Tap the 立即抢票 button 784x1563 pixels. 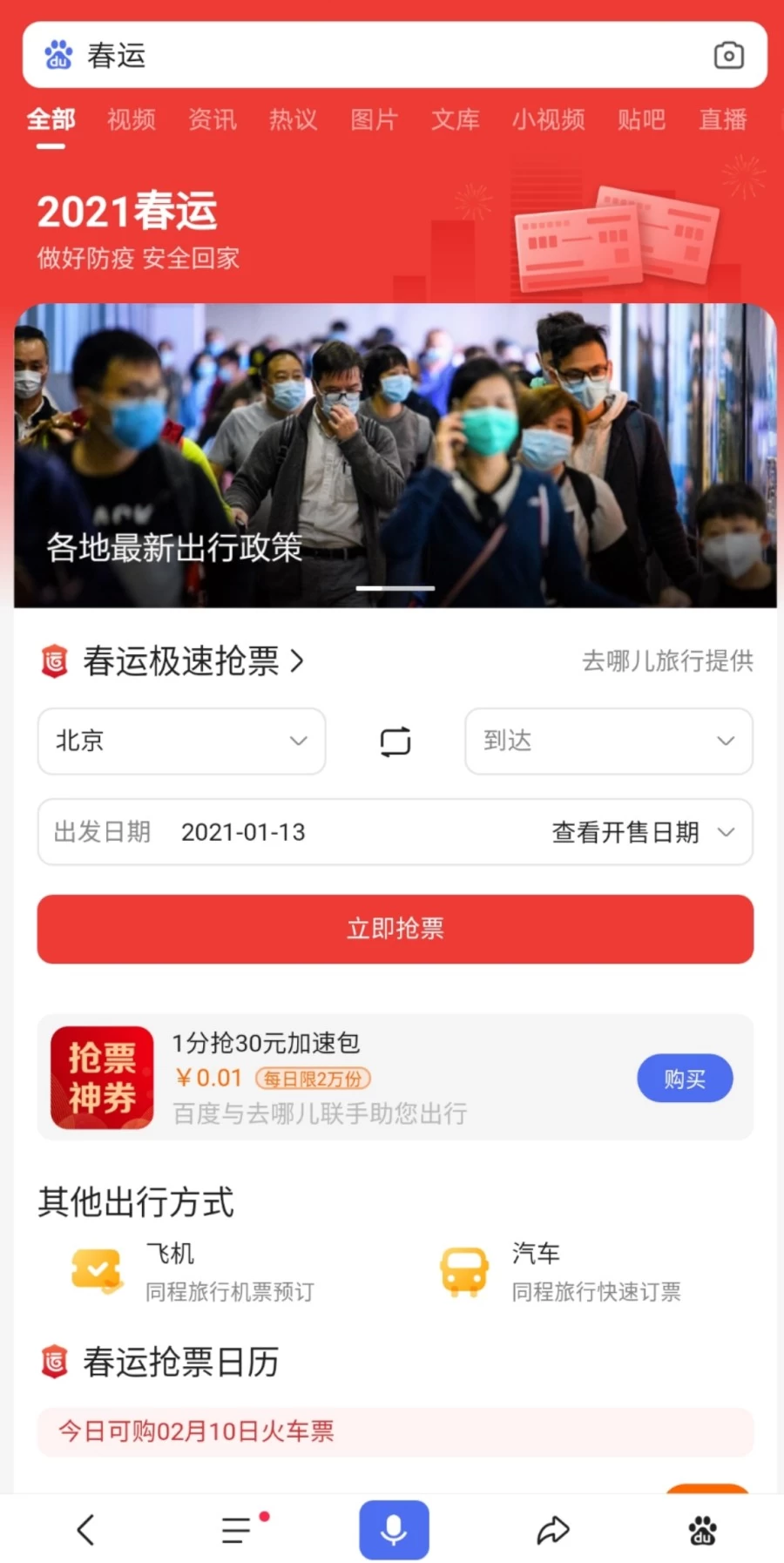[x=395, y=929]
